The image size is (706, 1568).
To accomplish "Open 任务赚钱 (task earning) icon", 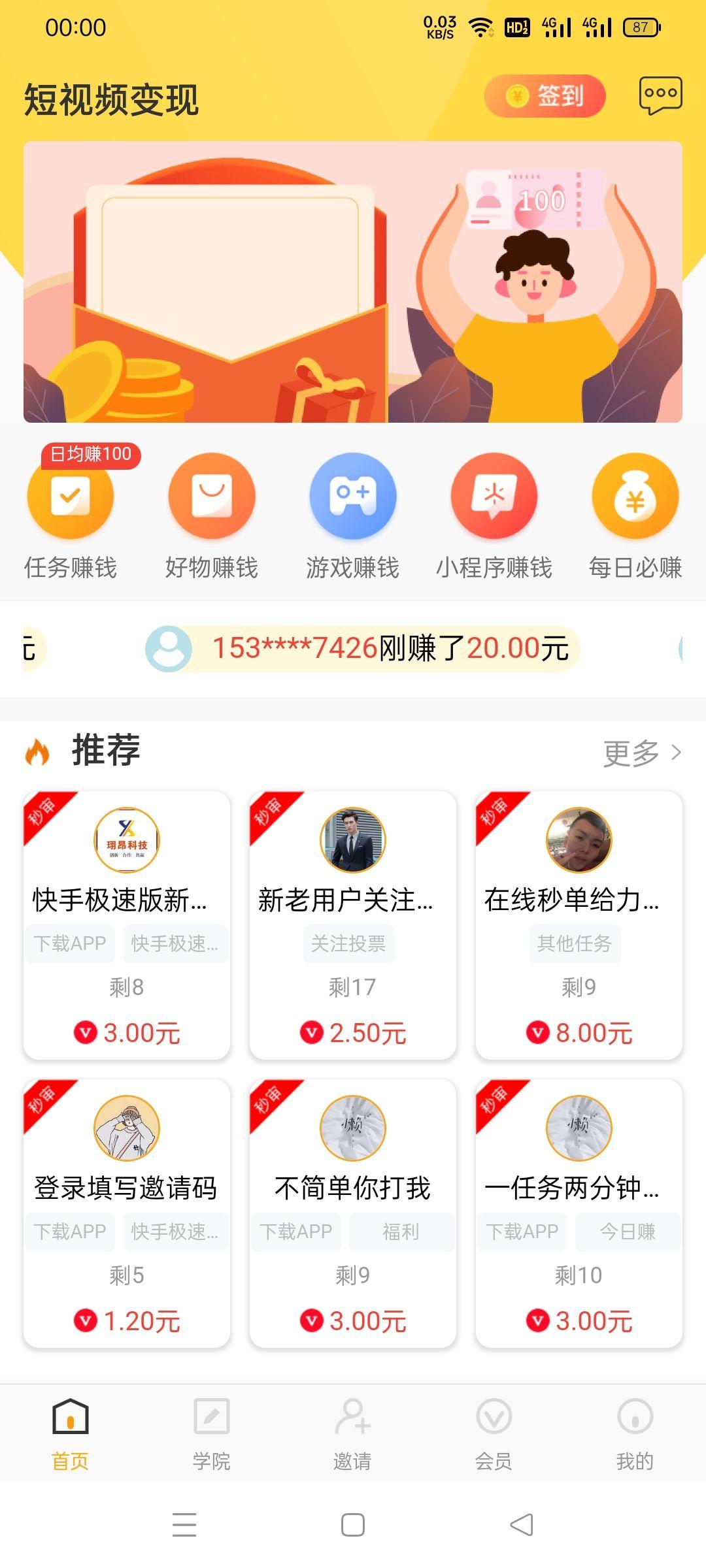I will coord(70,495).
